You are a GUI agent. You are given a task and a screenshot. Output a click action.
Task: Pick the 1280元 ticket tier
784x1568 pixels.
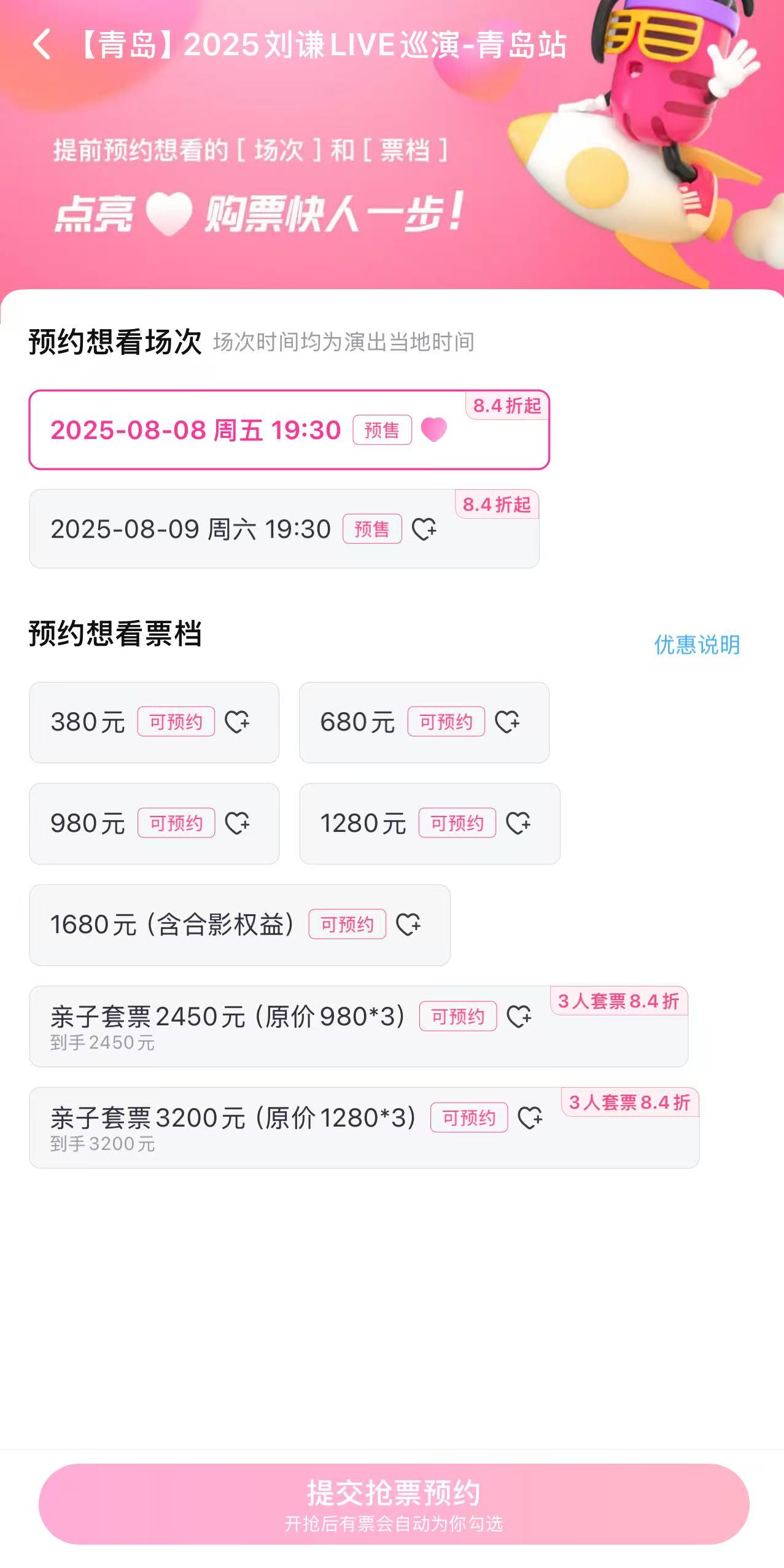tap(429, 823)
